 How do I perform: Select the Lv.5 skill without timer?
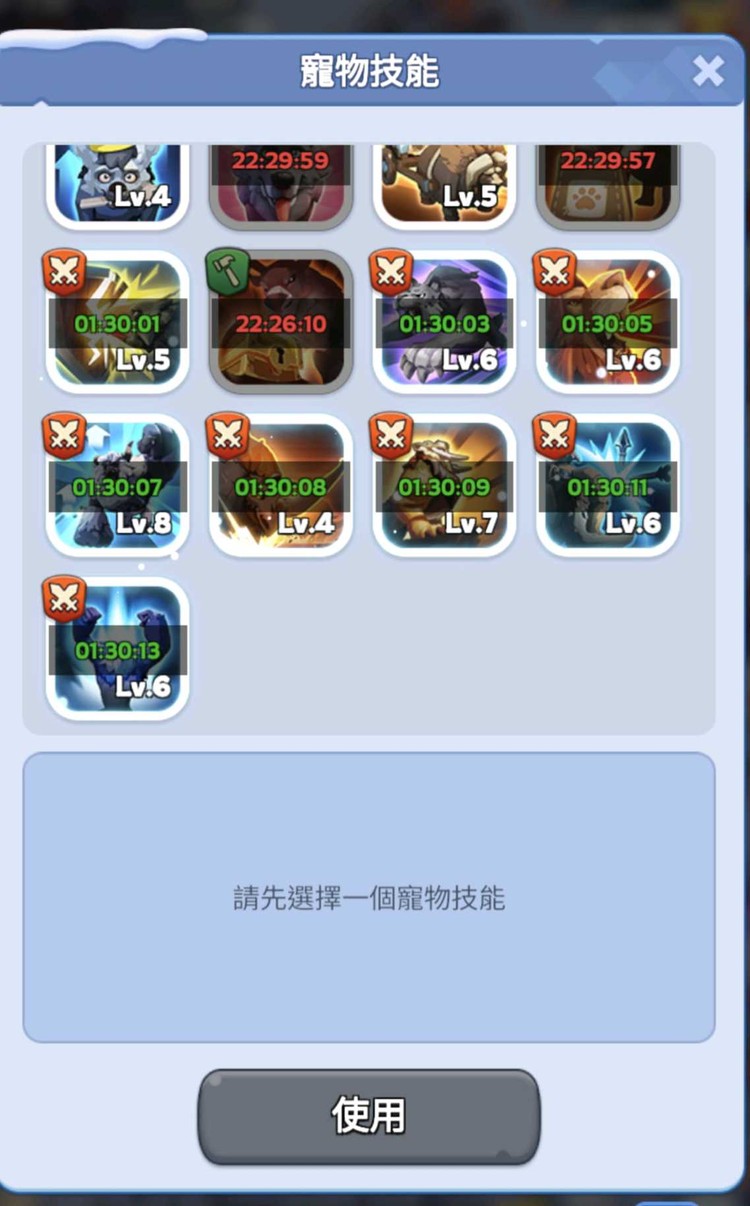pyautogui.click(x=444, y=185)
